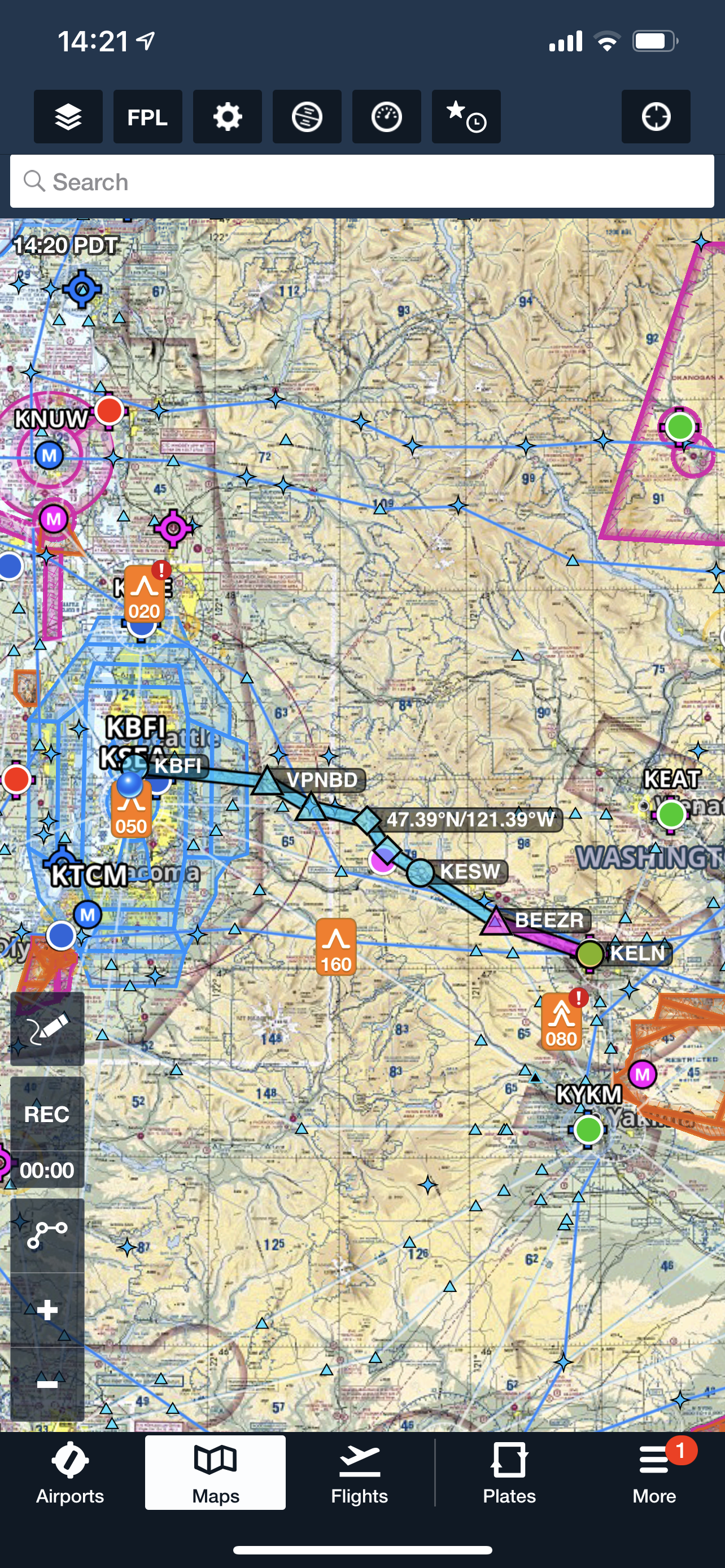Tap the KYKM airport marker
This screenshot has width=725, height=1568.
point(589,1130)
